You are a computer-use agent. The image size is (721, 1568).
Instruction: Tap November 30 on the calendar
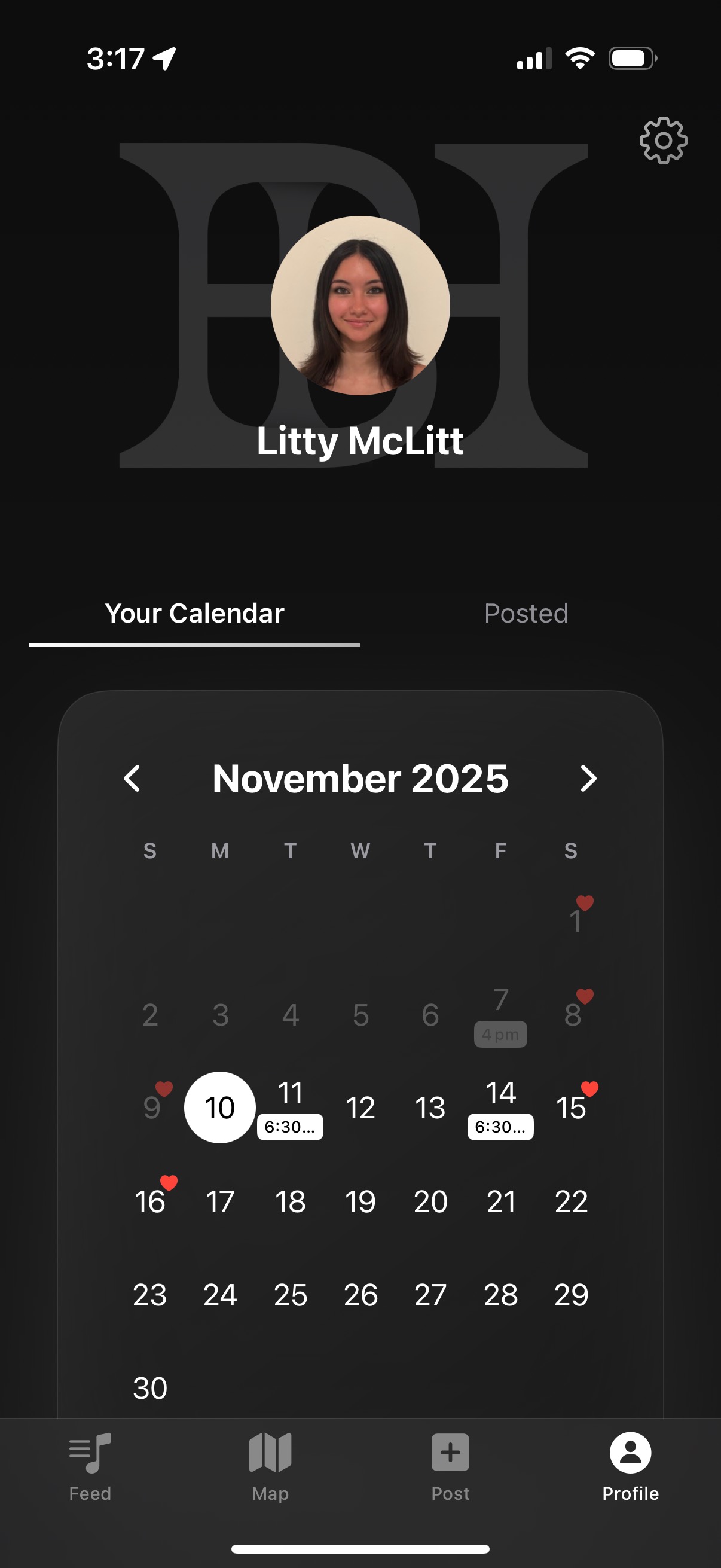click(150, 1389)
